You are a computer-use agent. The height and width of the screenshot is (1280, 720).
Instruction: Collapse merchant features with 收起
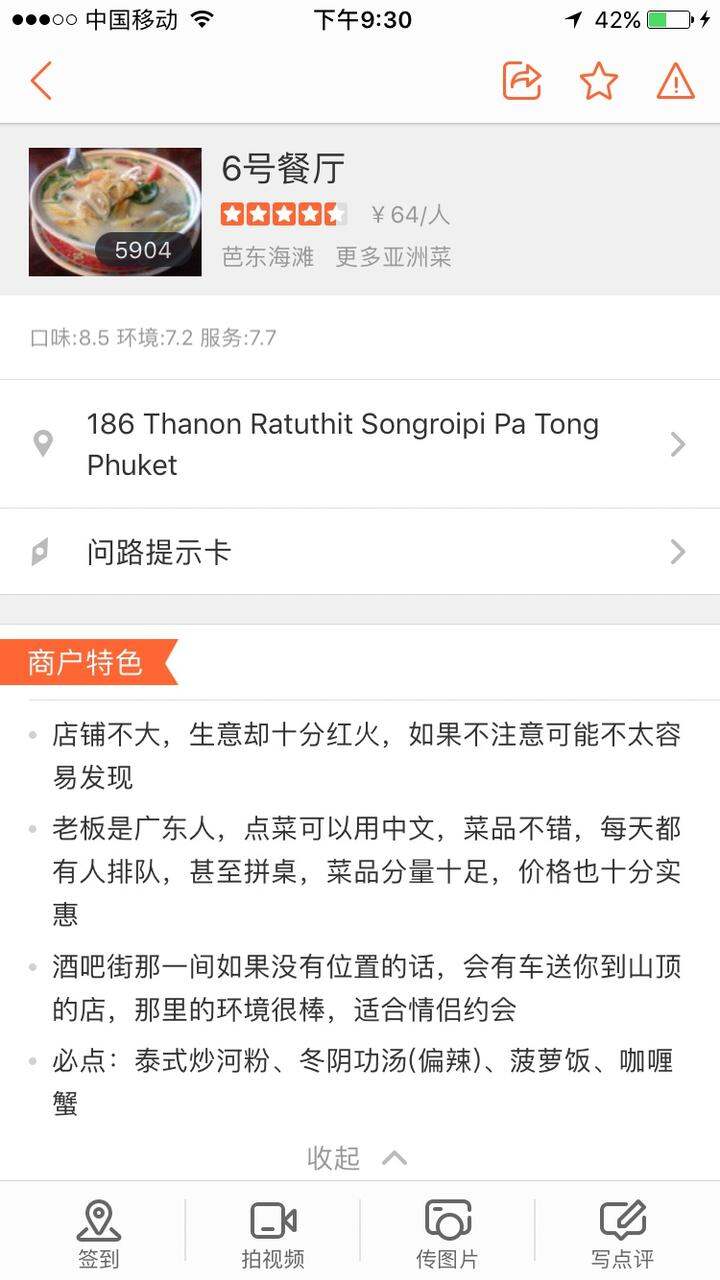(x=358, y=1158)
